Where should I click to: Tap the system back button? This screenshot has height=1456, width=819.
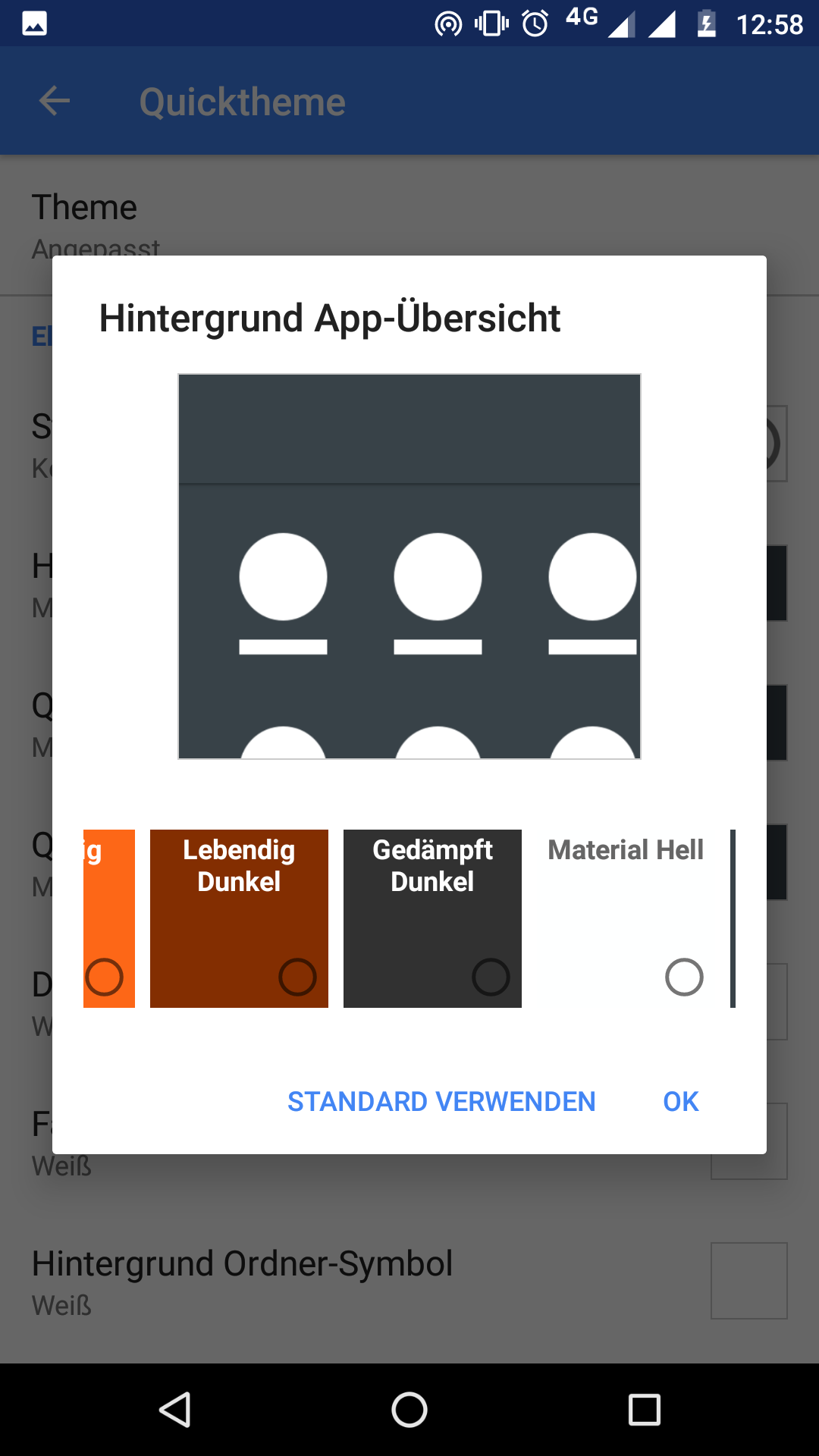175,1410
